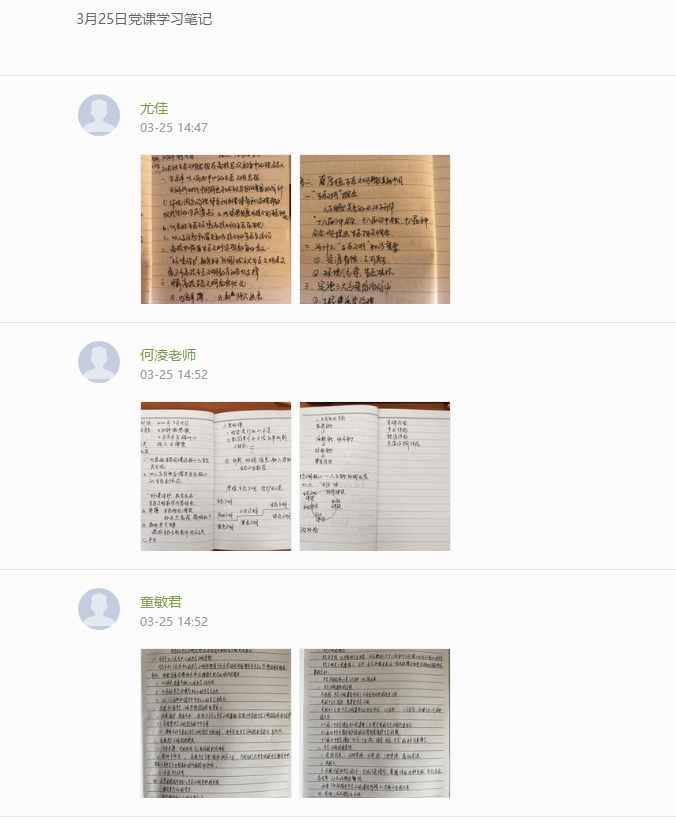
Task: Enlarge 童敏君's second notes photo
Action: (375, 723)
